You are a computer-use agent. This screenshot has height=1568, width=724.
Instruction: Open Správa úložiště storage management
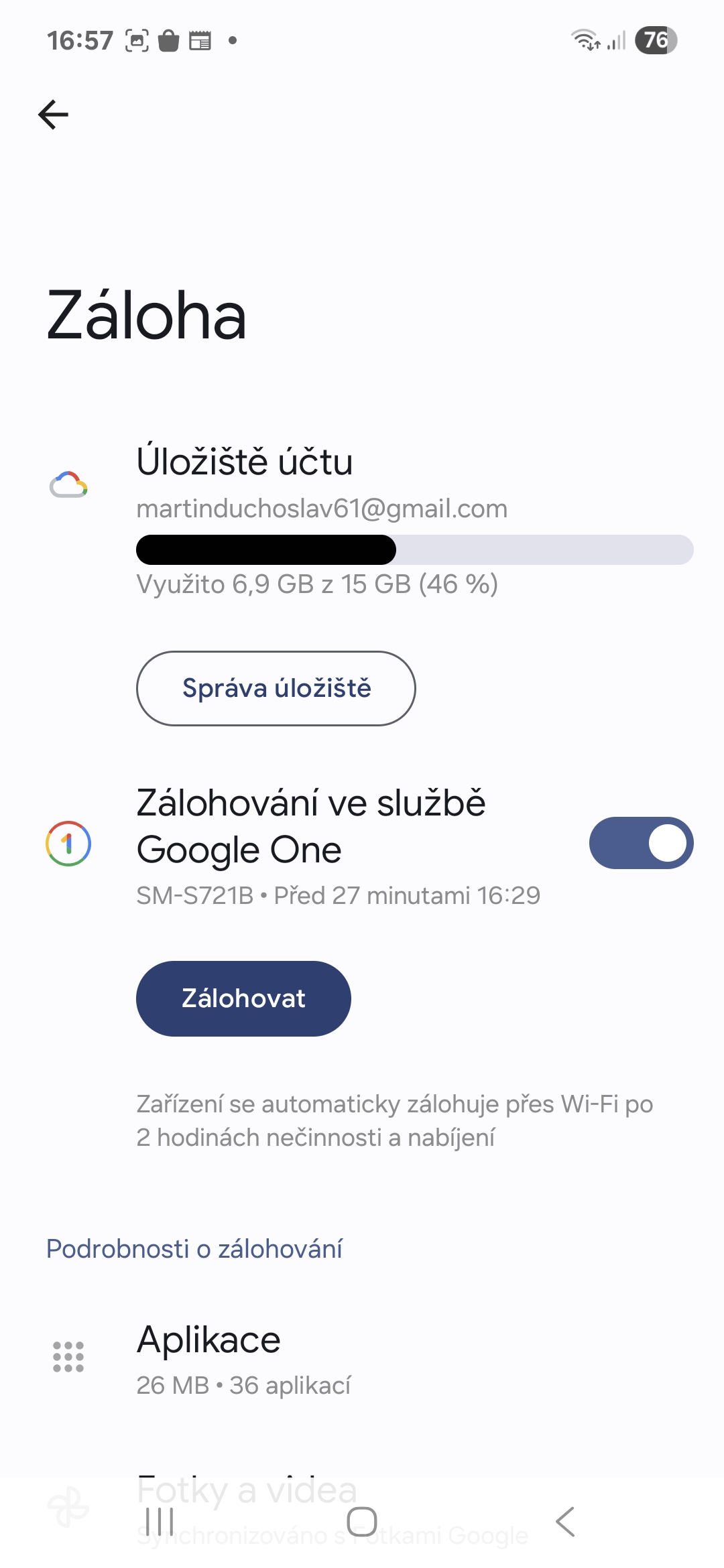pyautogui.click(x=276, y=688)
